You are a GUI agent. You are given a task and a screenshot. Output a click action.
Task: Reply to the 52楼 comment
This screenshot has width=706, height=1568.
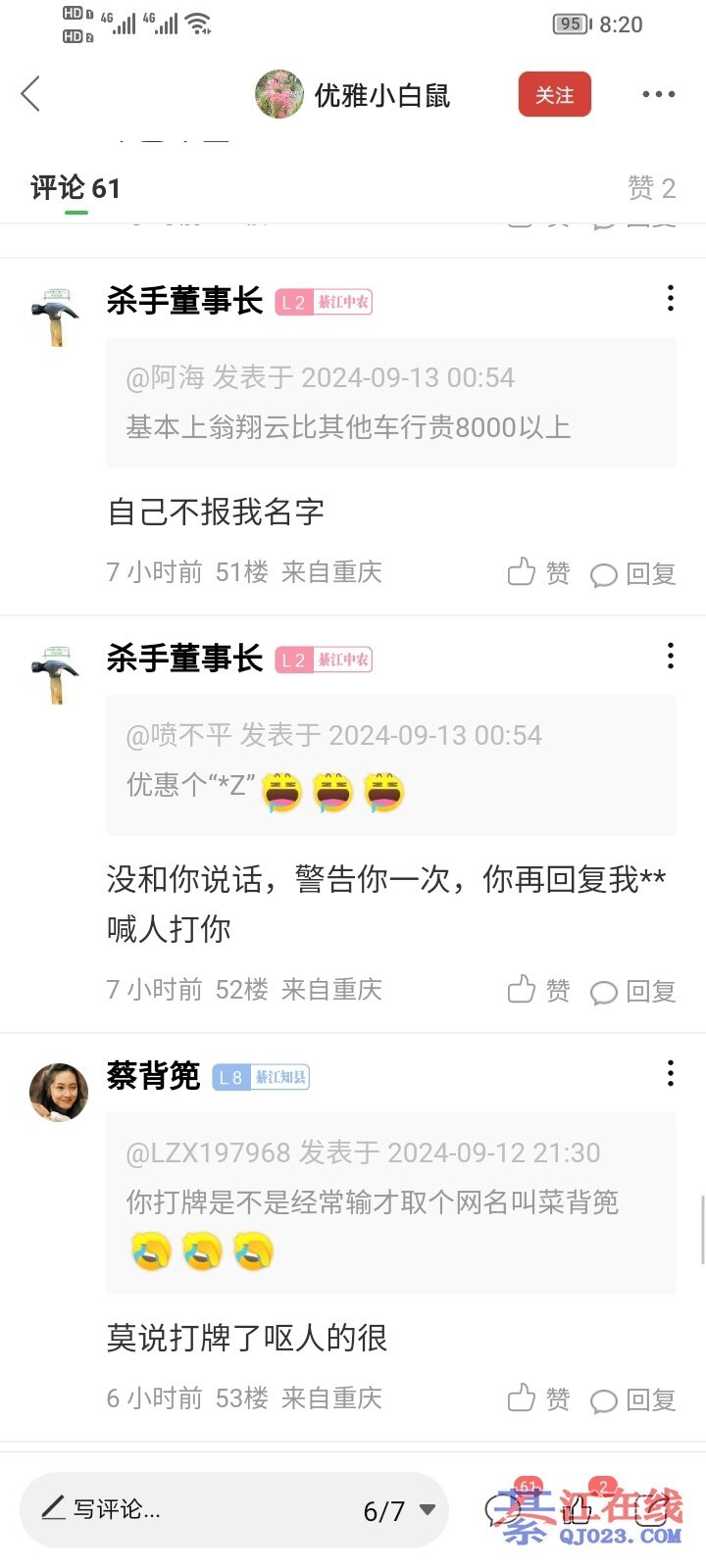[633, 991]
